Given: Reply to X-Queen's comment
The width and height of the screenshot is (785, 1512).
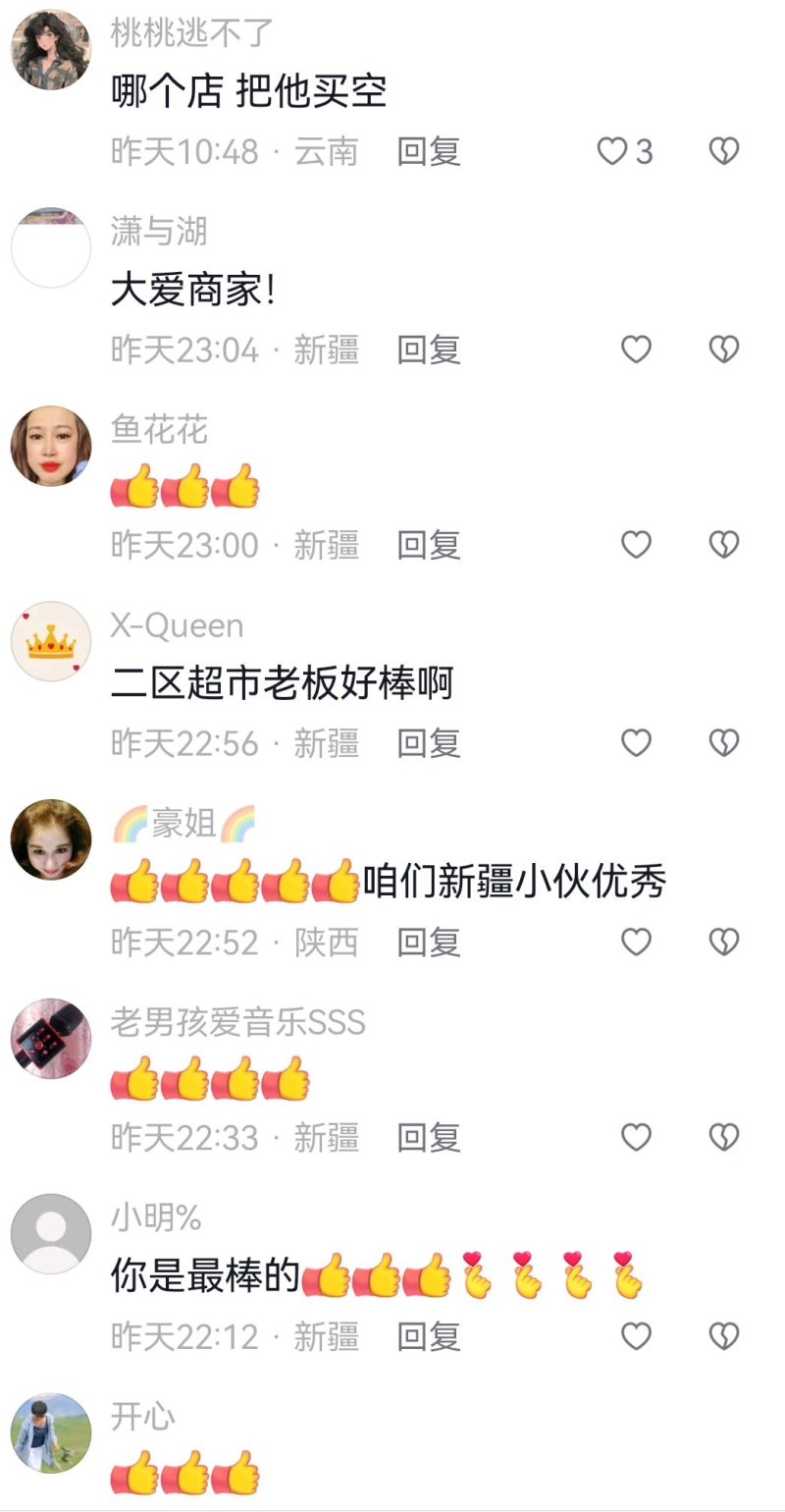Looking at the screenshot, I should click(429, 743).
